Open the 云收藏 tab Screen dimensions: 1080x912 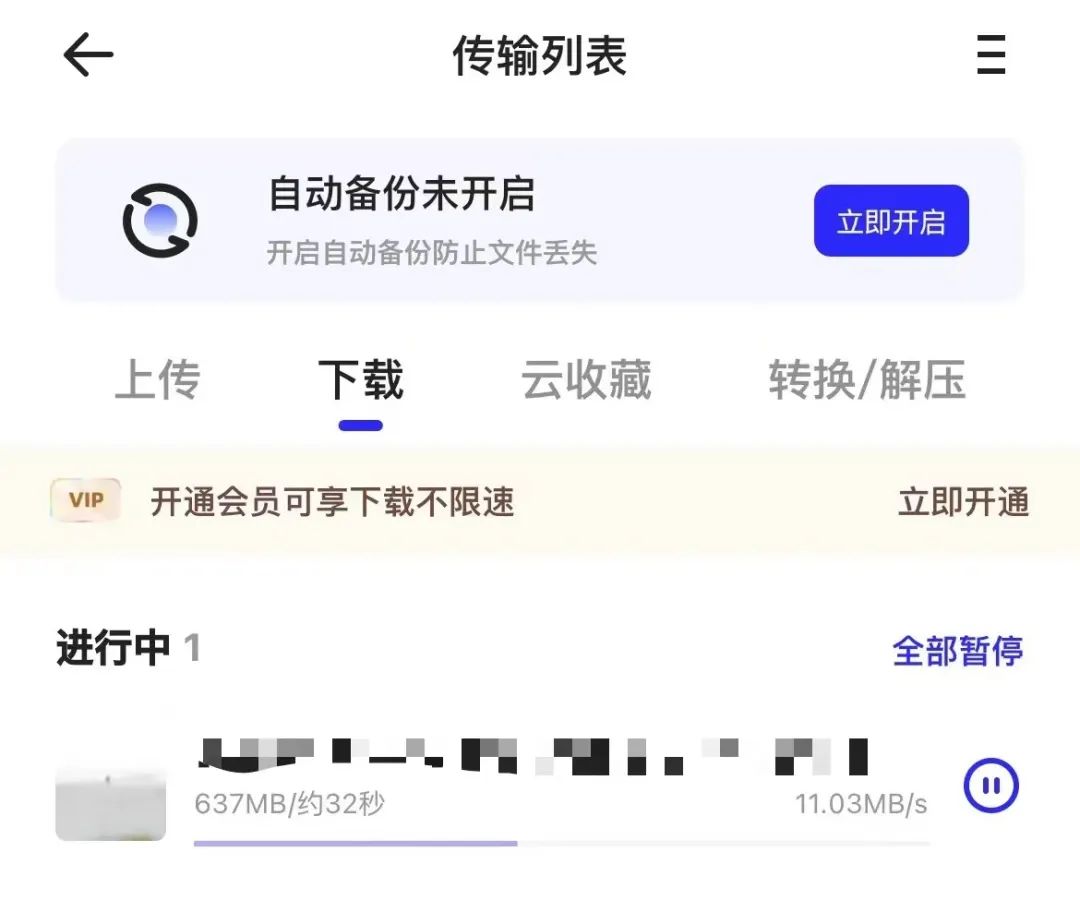(586, 381)
